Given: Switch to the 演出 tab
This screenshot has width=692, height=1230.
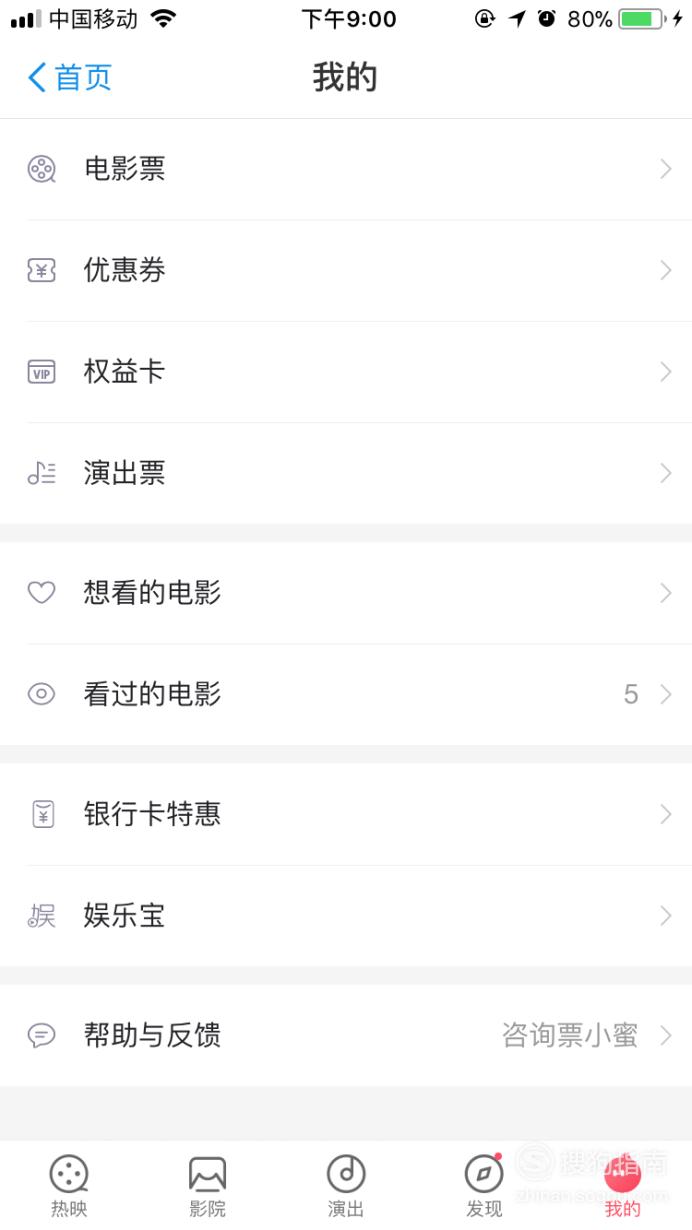Looking at the screenshot, I should point(346,1186).
